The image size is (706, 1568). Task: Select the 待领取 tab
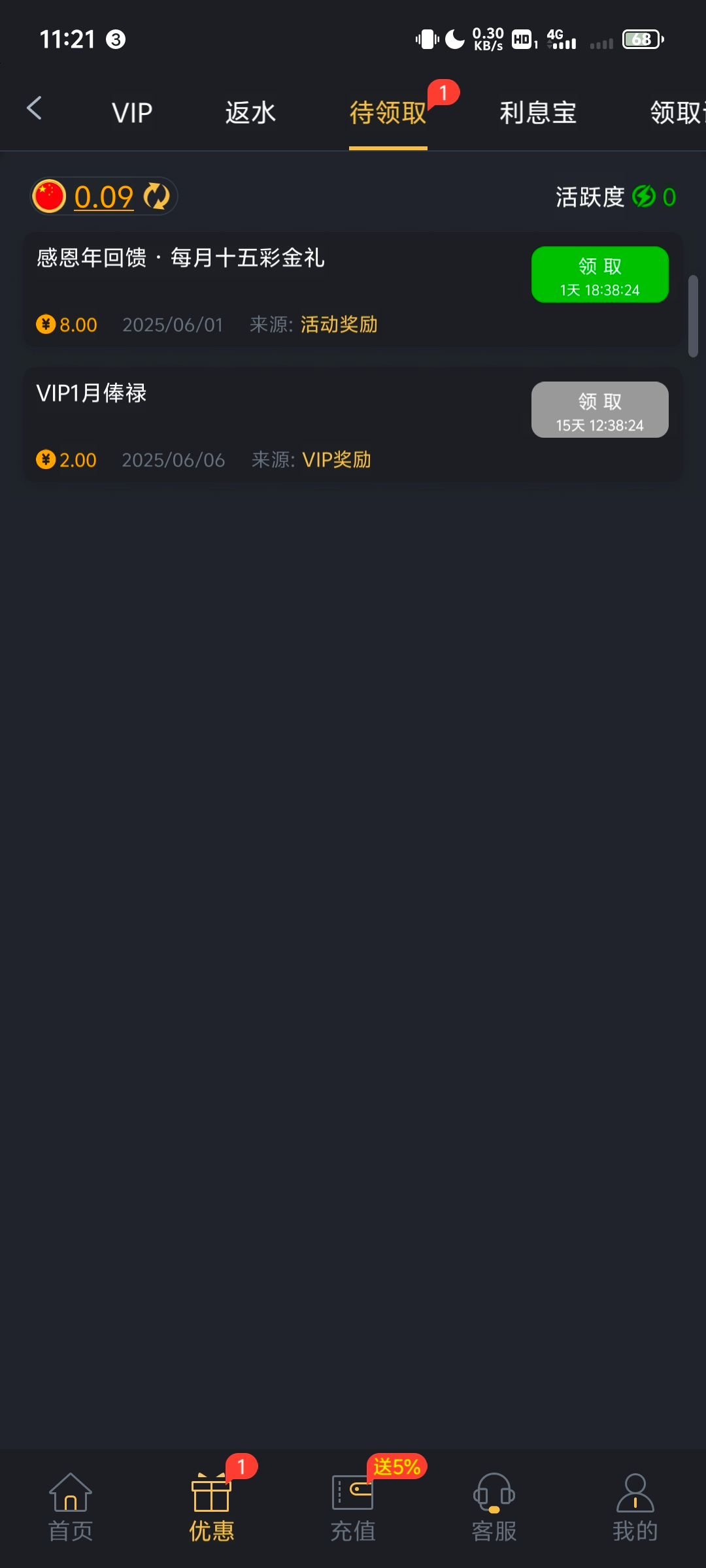click(388, 112)
